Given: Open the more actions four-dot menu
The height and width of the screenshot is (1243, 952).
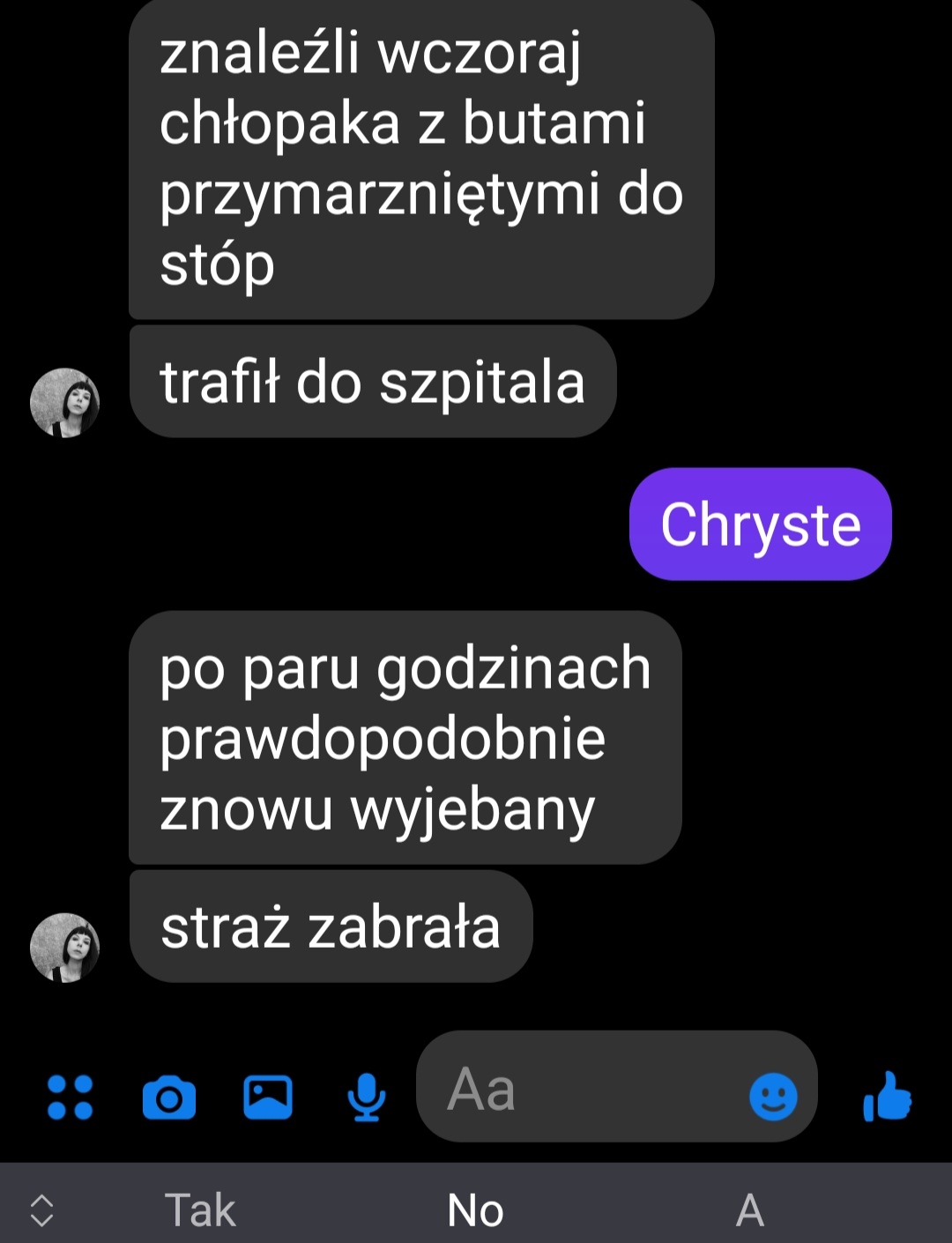Looking at the screenshot, I should click(70, 1097).
